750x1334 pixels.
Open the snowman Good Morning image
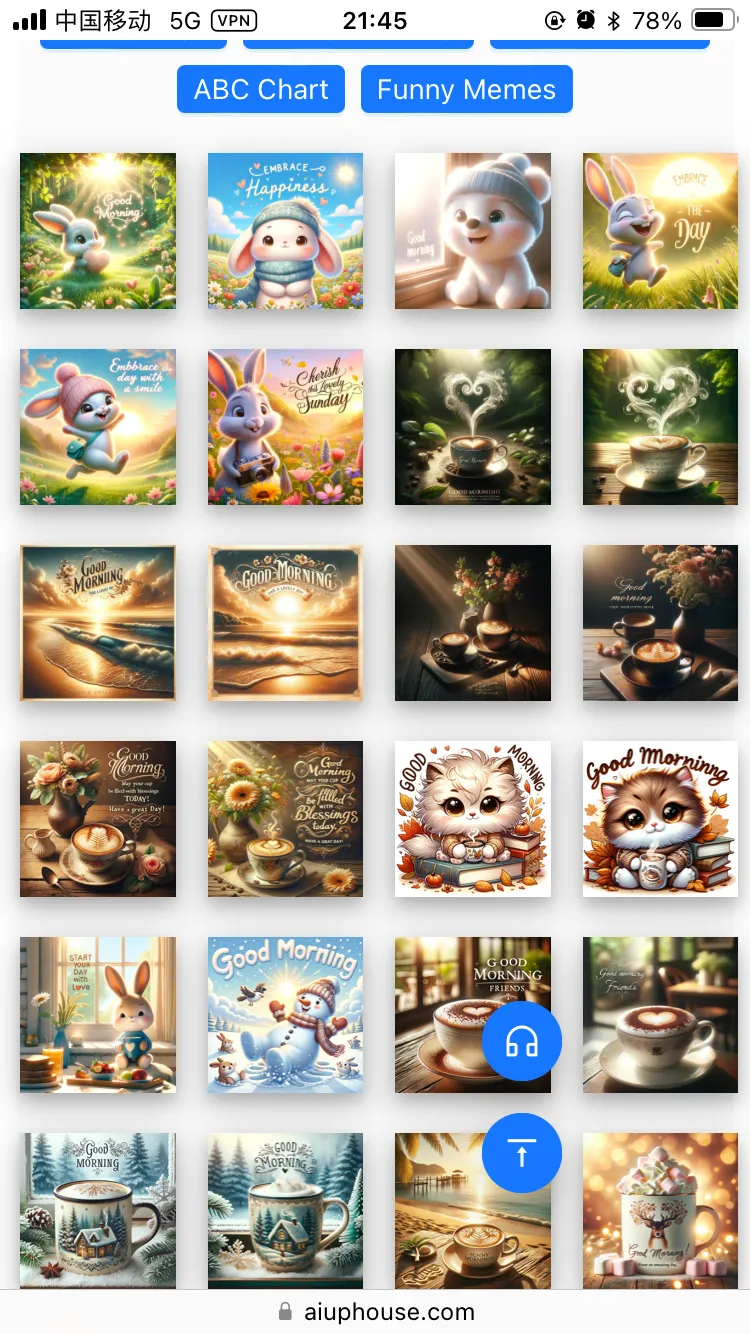pos(285,1014)
